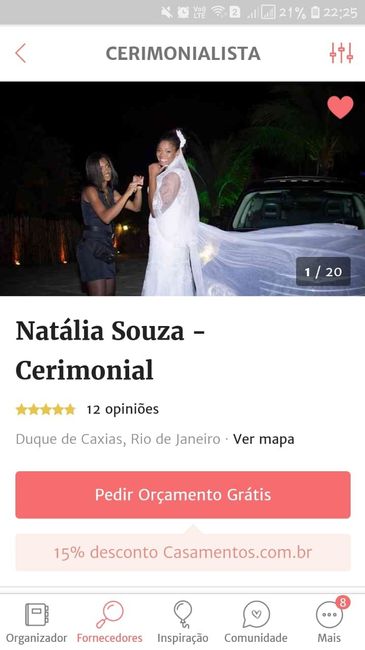Open the Comunidade tab
The width and height of the screenshot is (365, 650).
click(x=256, y=622)
